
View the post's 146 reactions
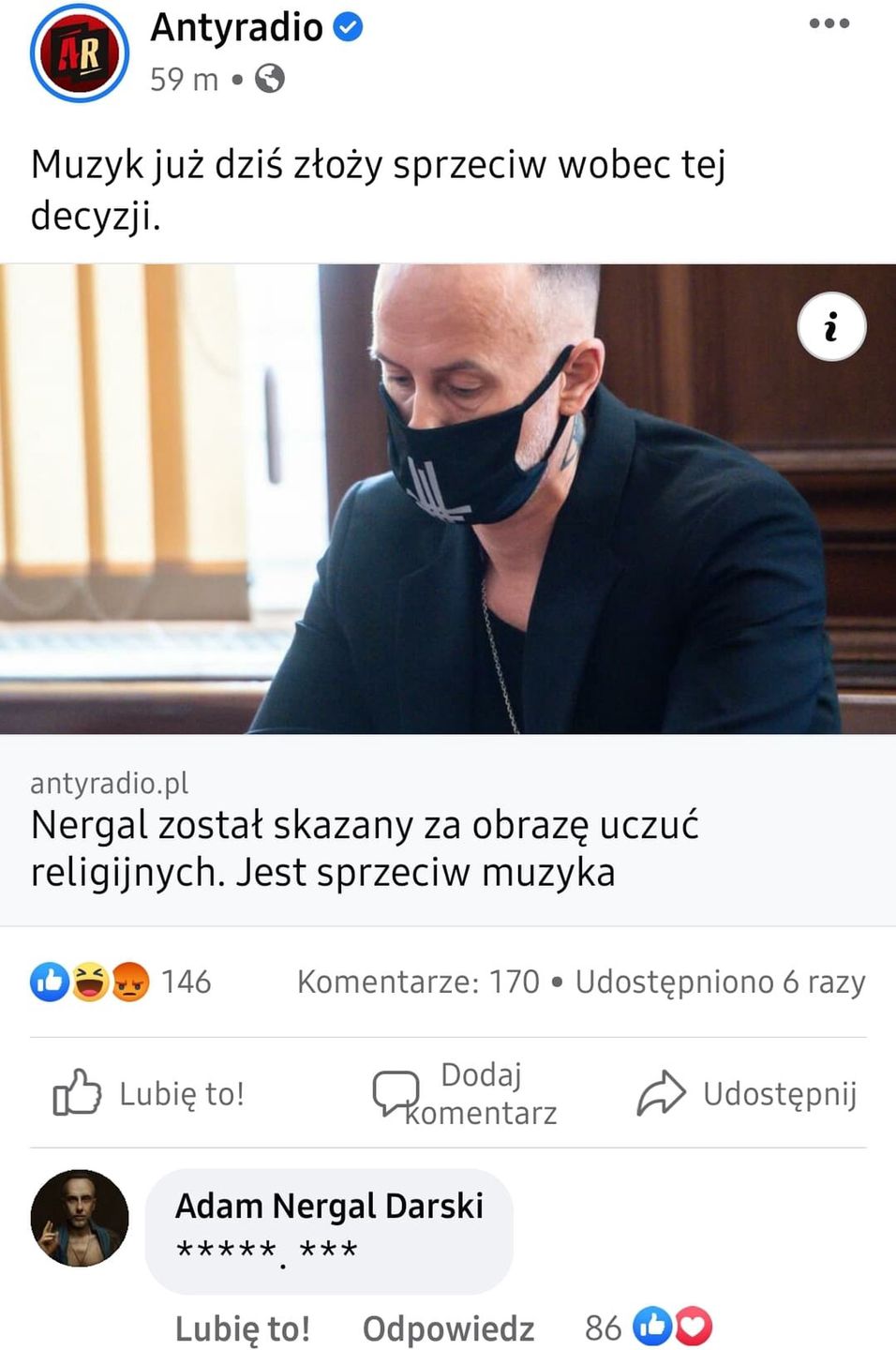pyautogui.click(x=122, y=982)
